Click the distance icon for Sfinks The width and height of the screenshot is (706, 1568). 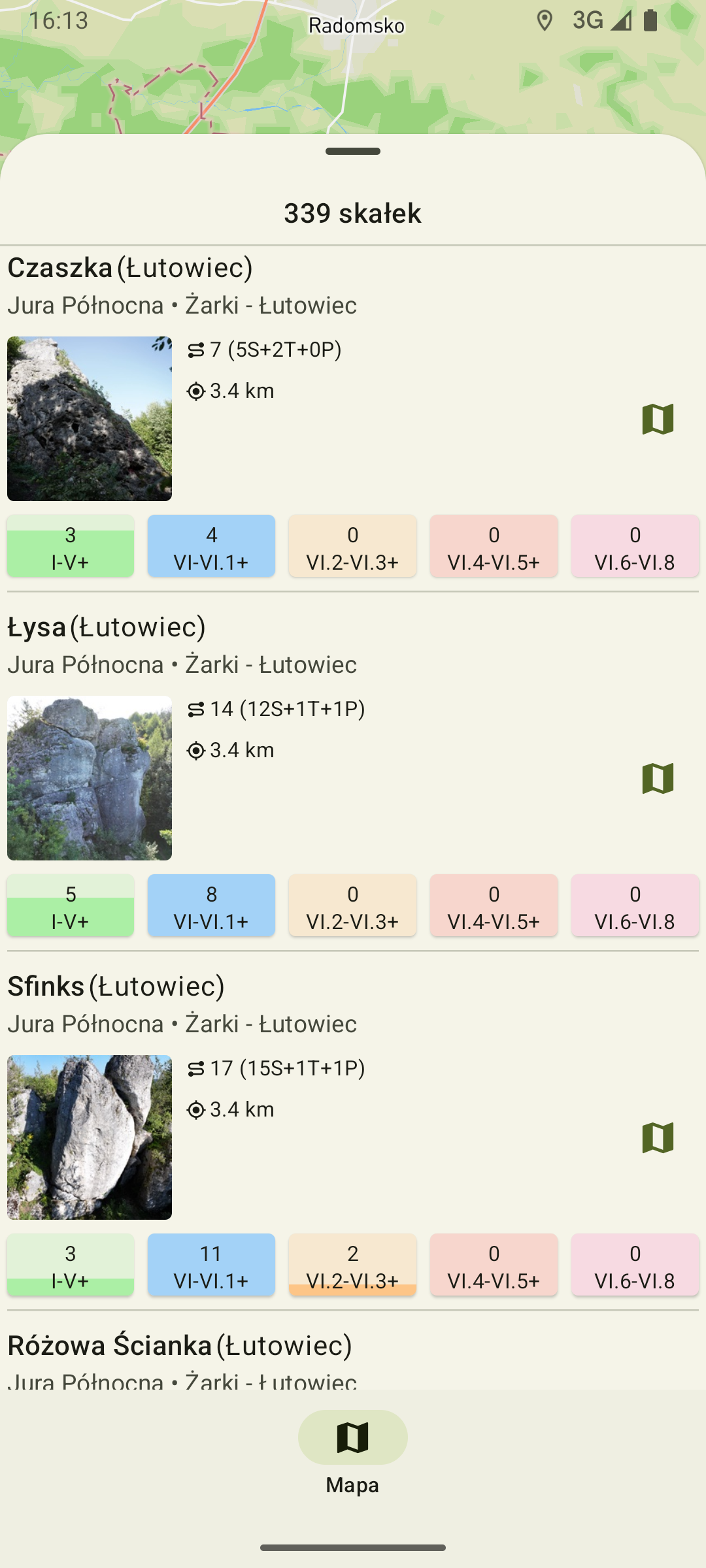point(195,1108)
